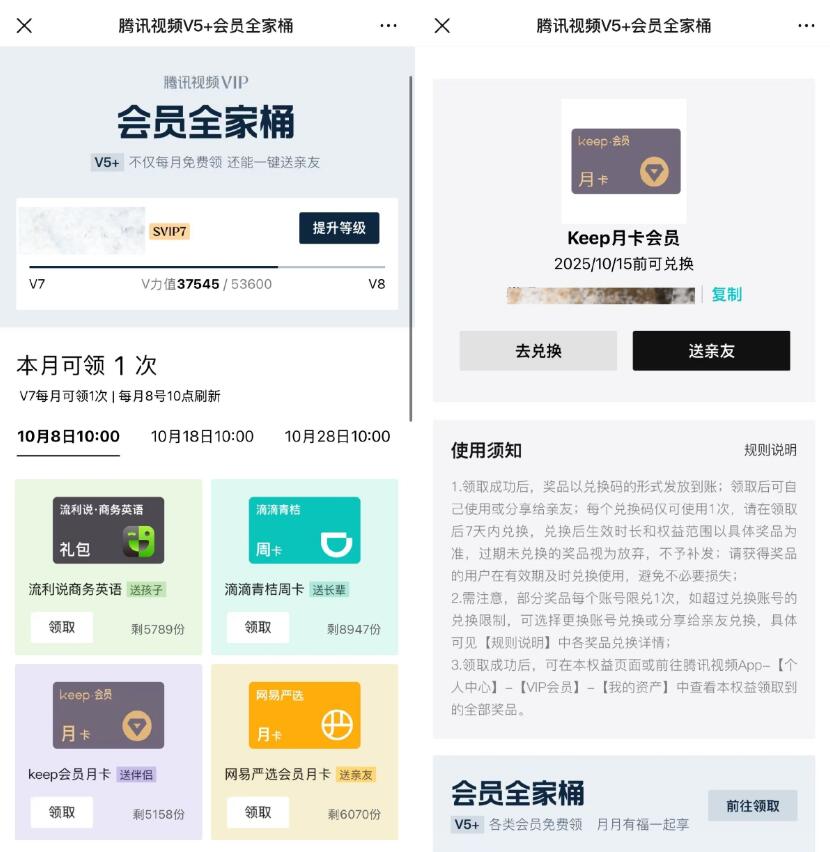Viewport: 830px width, 852px height.
Task: Open 规则说明 next to 使用须知
Action: click(770, 450)
